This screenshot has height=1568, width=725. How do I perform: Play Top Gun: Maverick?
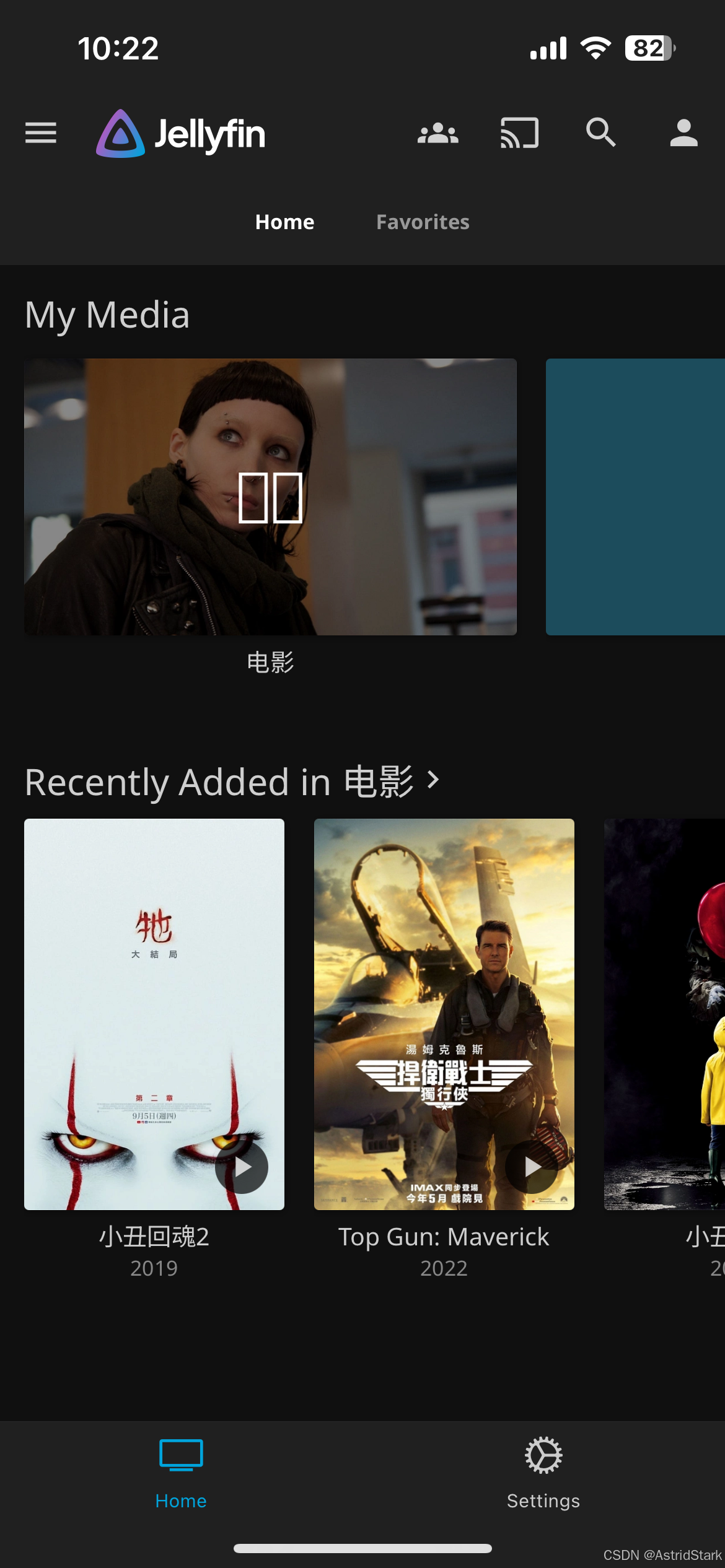(532, 1167)
